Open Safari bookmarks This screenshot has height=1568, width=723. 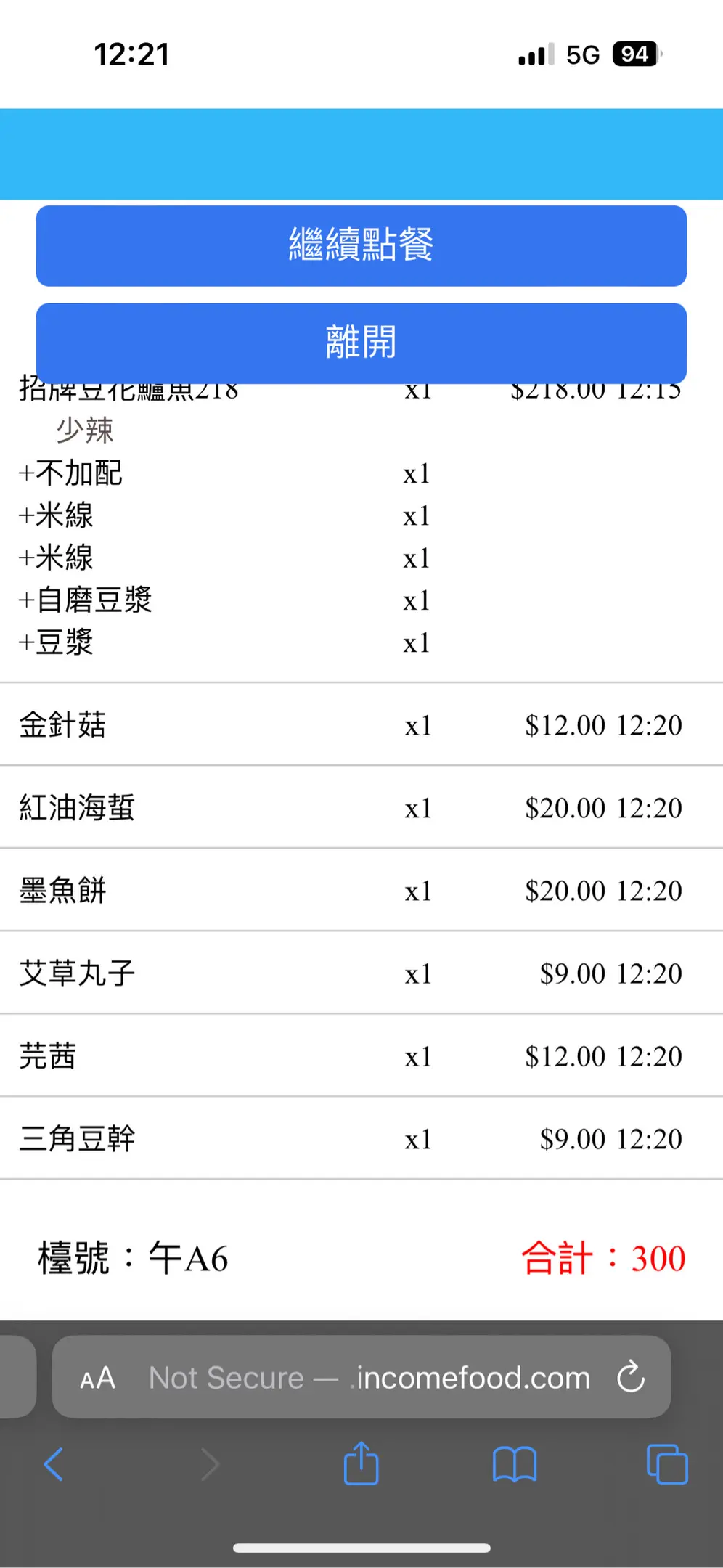pyautogui.click(x=514, y=1464)
